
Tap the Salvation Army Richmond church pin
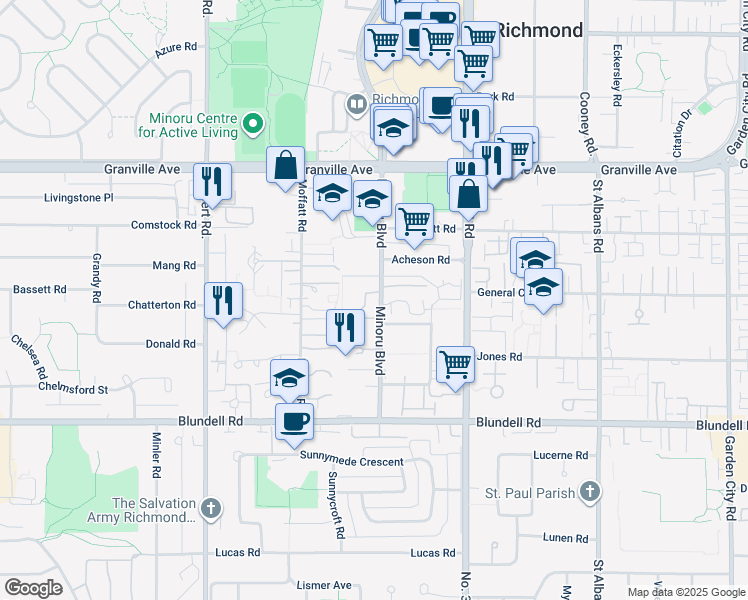pos(210,509)
